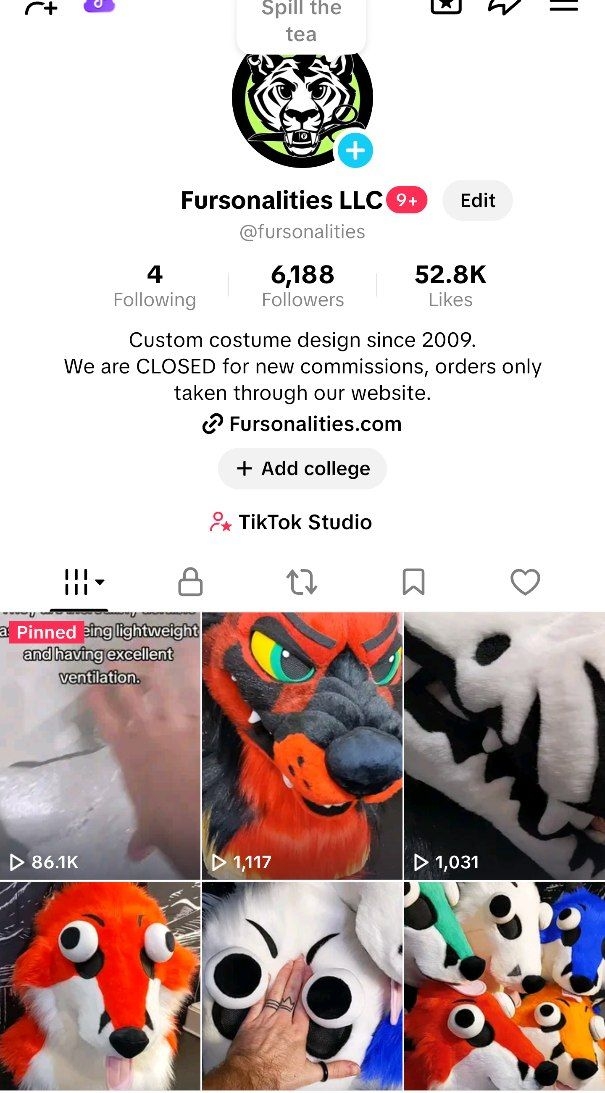Tap the Edit profile button
Screen dimensions: 605x1093
pyautogui.click(x=477, y=201)
